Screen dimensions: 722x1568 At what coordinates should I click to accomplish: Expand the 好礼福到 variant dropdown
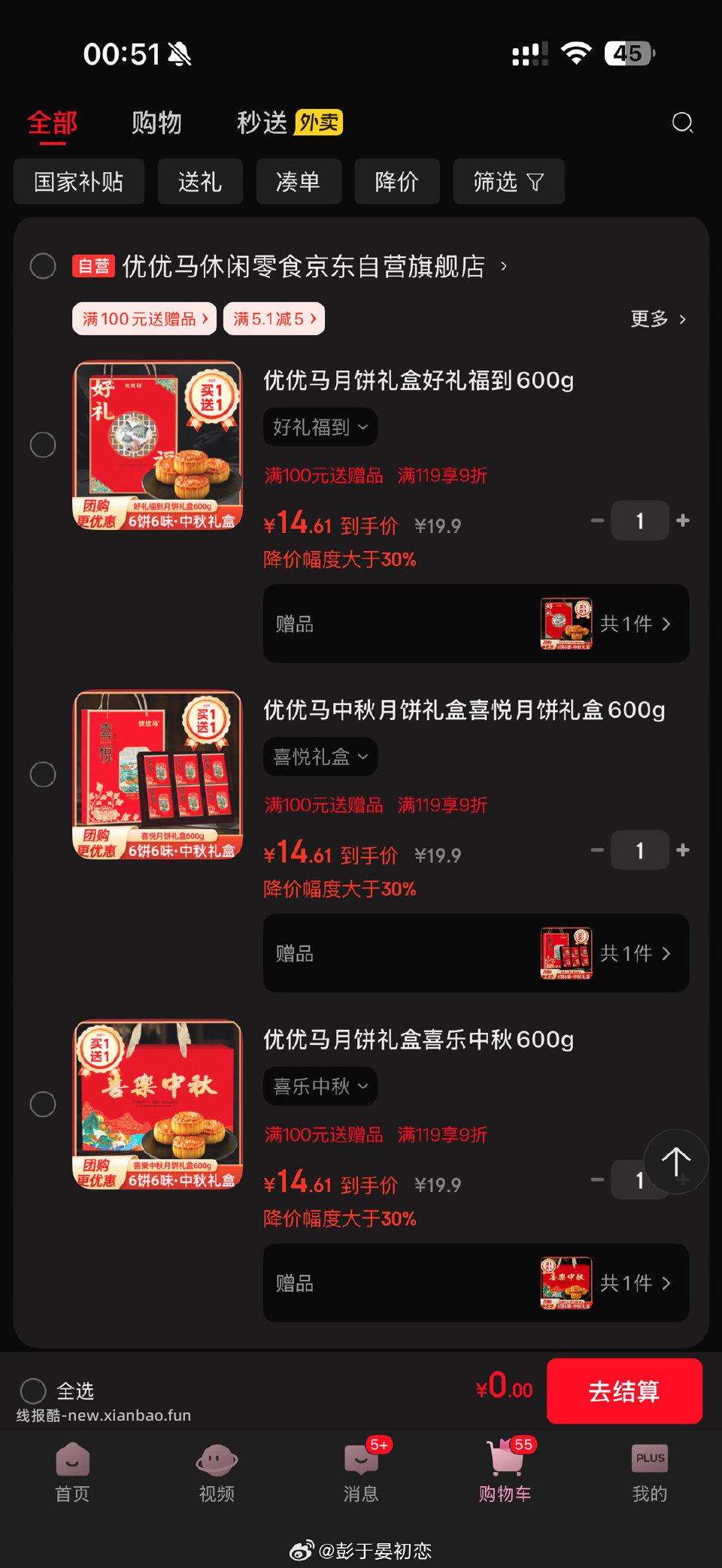point(319,426)
